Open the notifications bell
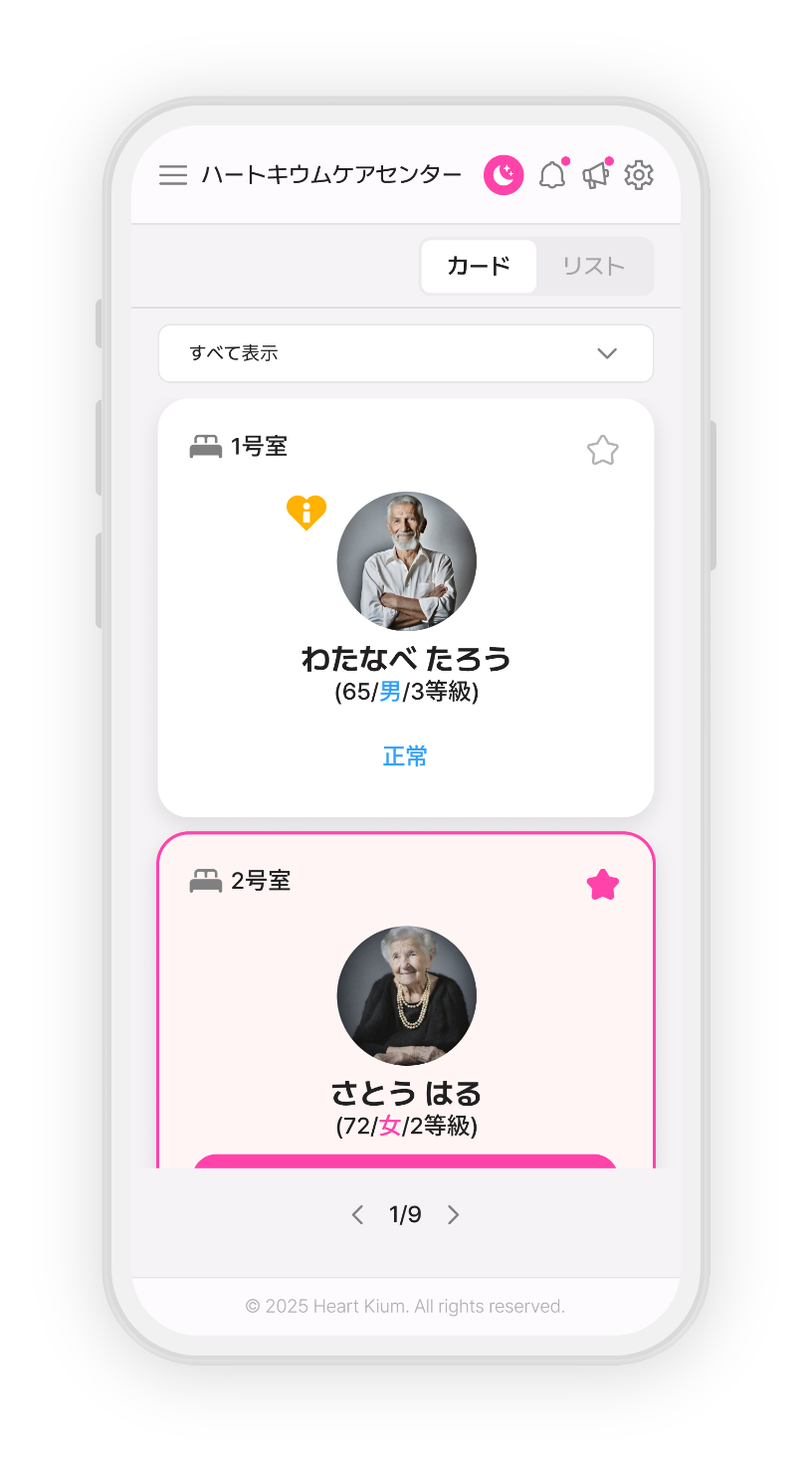This screenshot has height=1473, width=812. [x=552, y=176]
